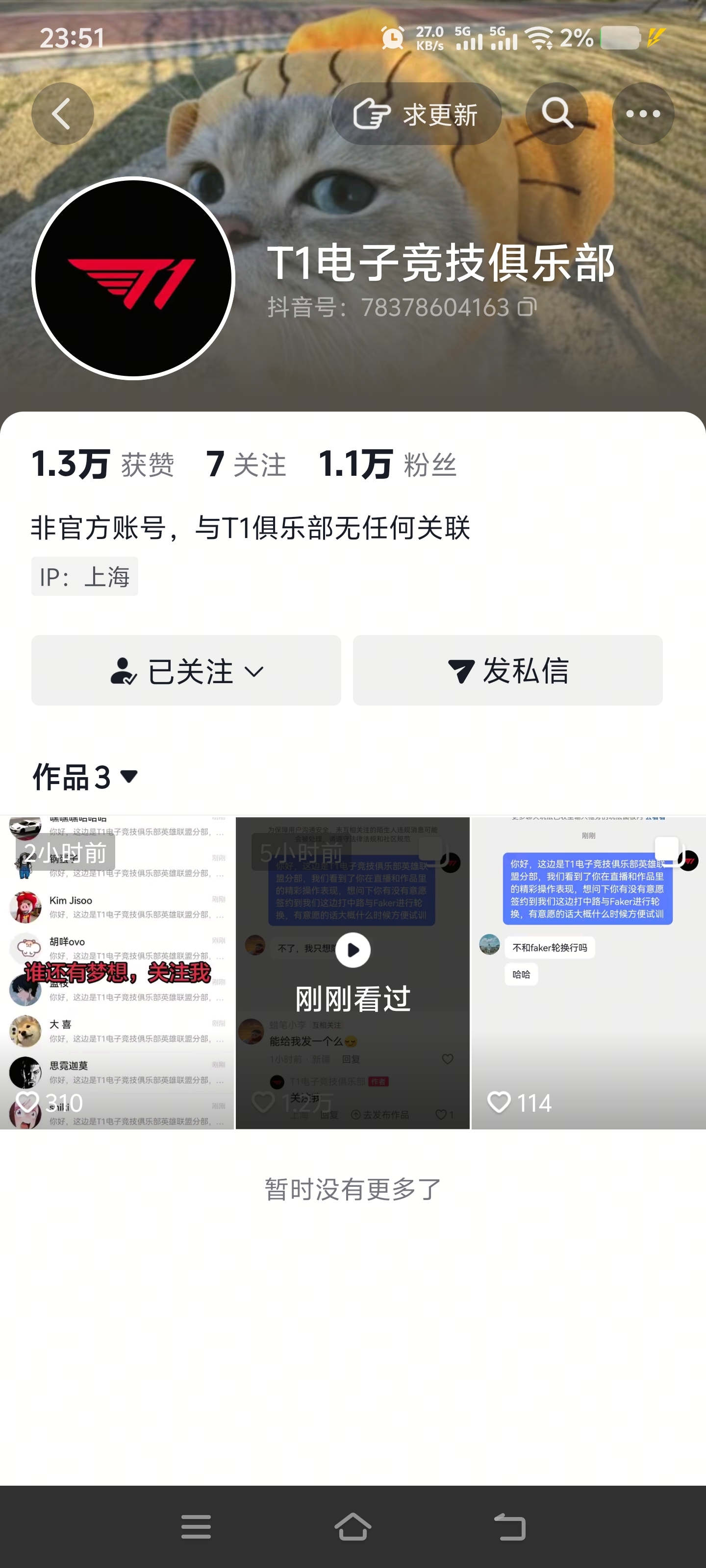This screenshot has width=706, height=1568.
Task: Go back using the top-left arrow
Action: 62,114
